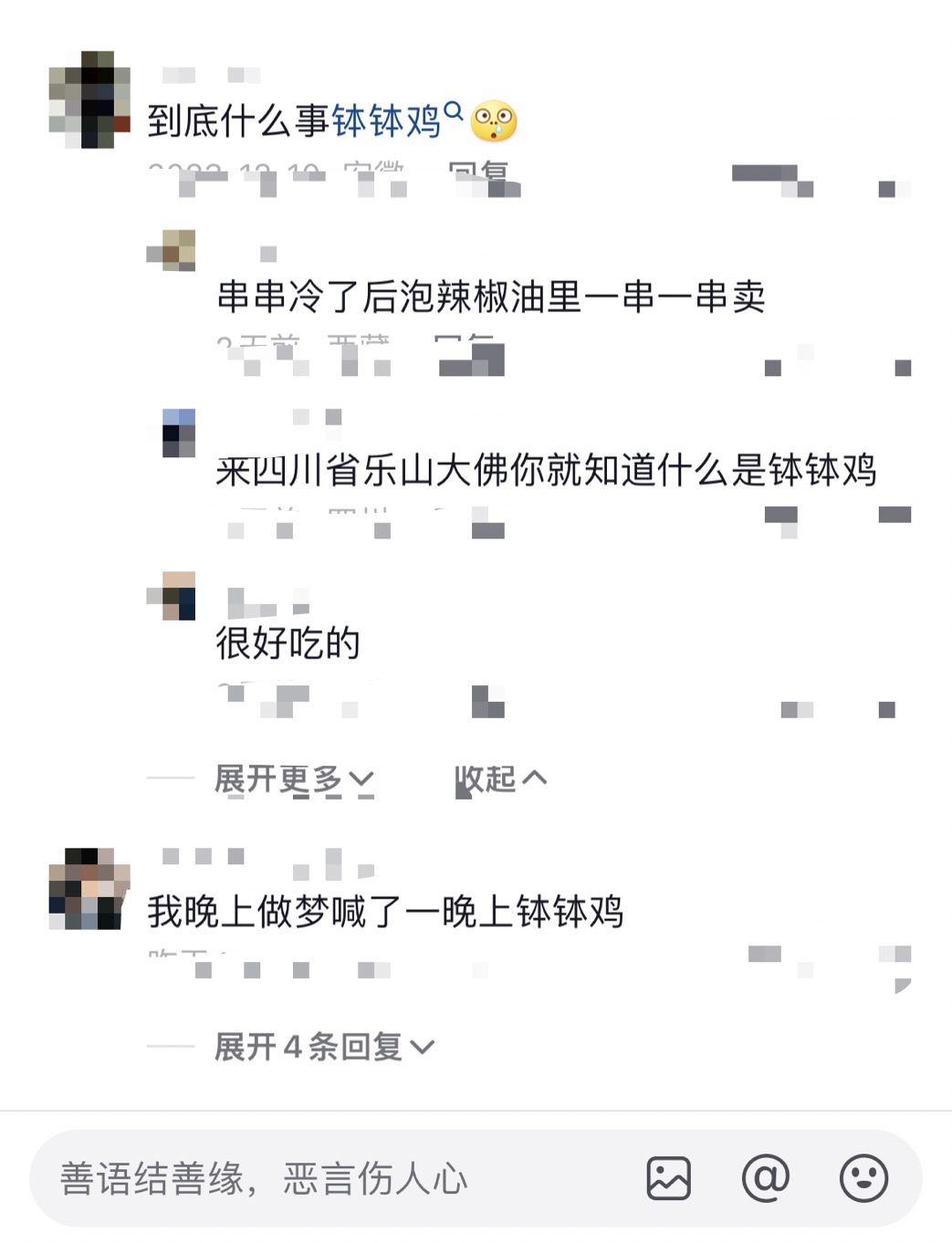The image size is (952, 1243).
Task: Open avatar of 我晚上做梦 commenter
Action: tap(89, 889)
